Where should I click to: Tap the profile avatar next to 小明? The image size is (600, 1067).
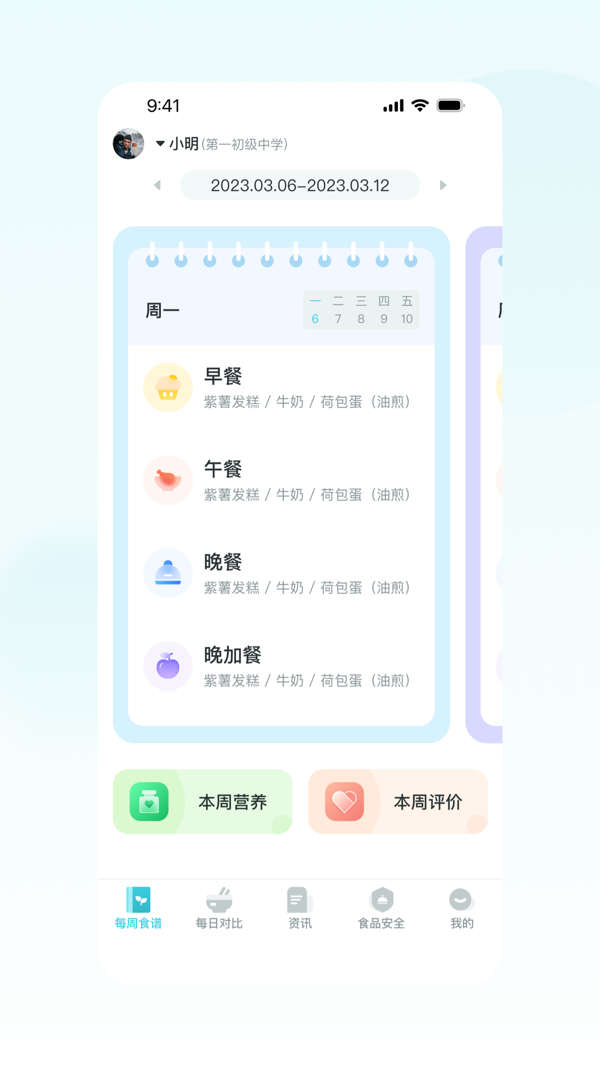(129, 144)
